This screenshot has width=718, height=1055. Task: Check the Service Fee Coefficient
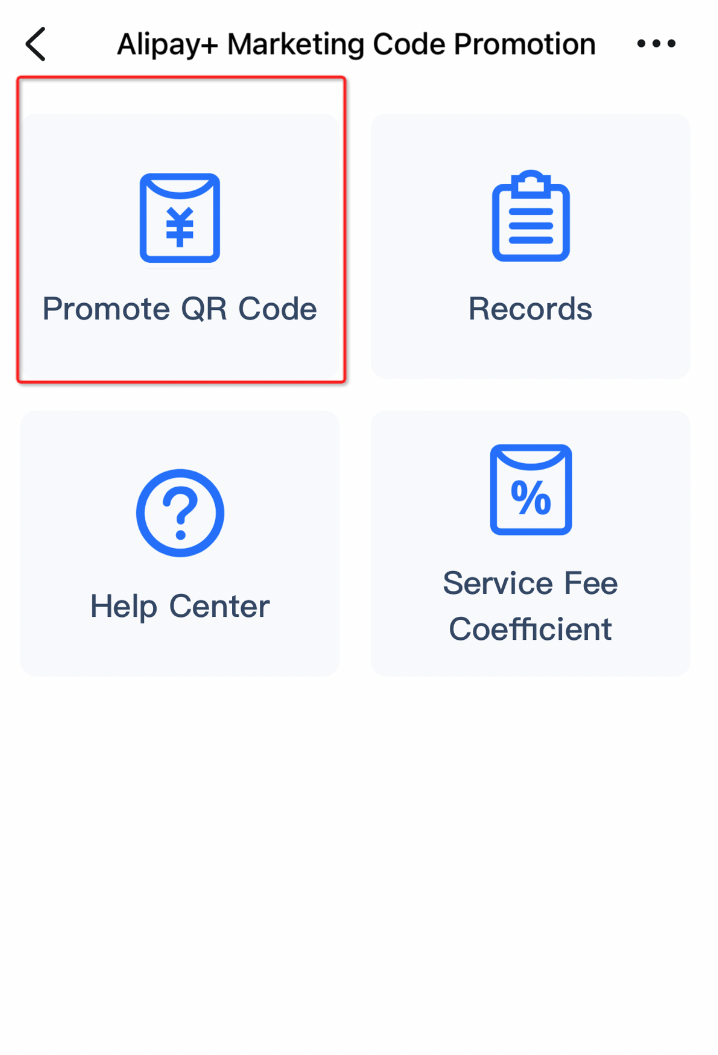pyautogui.click(x=530, y=543)
